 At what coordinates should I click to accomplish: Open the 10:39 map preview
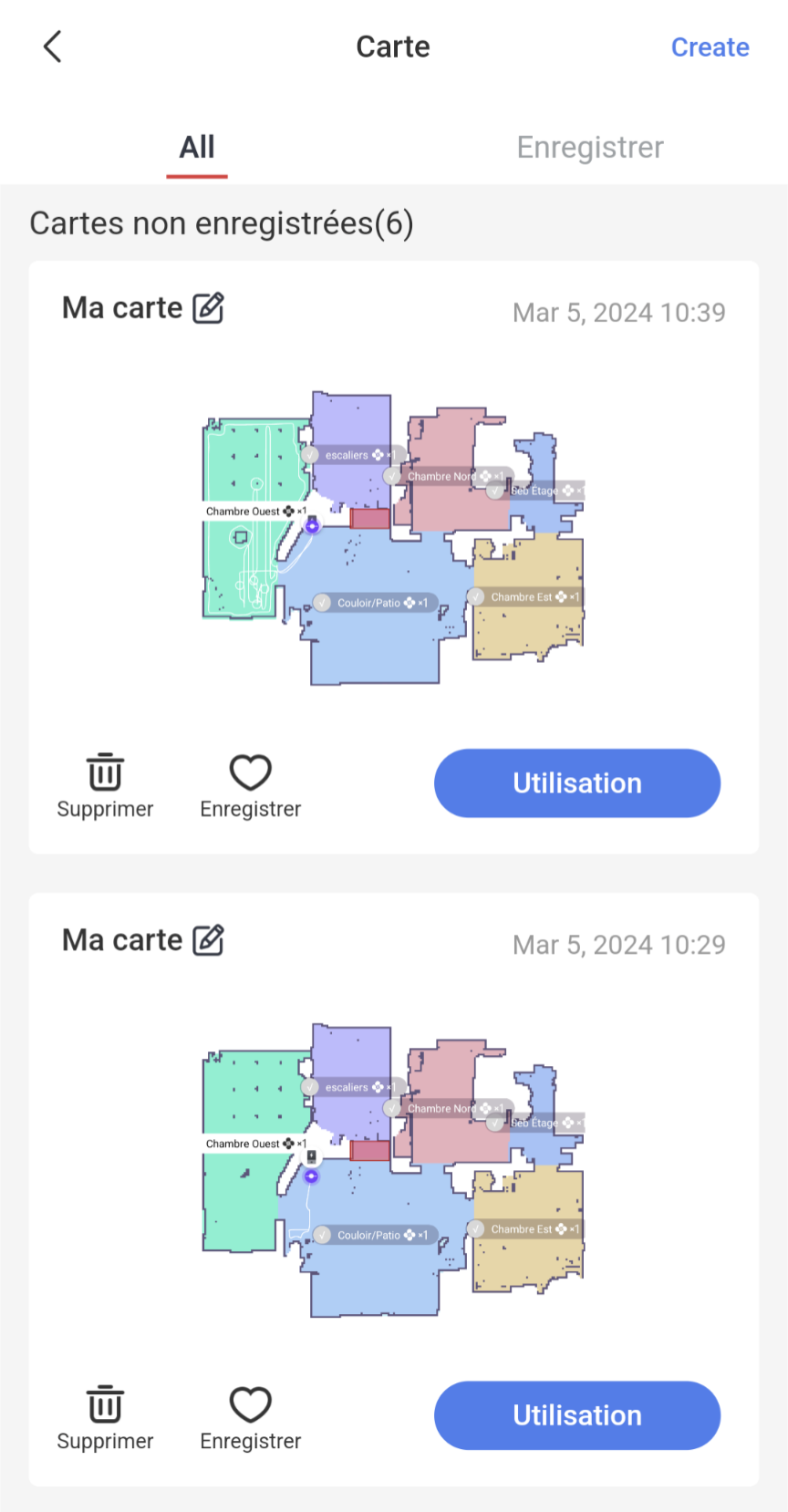(393, 538)
